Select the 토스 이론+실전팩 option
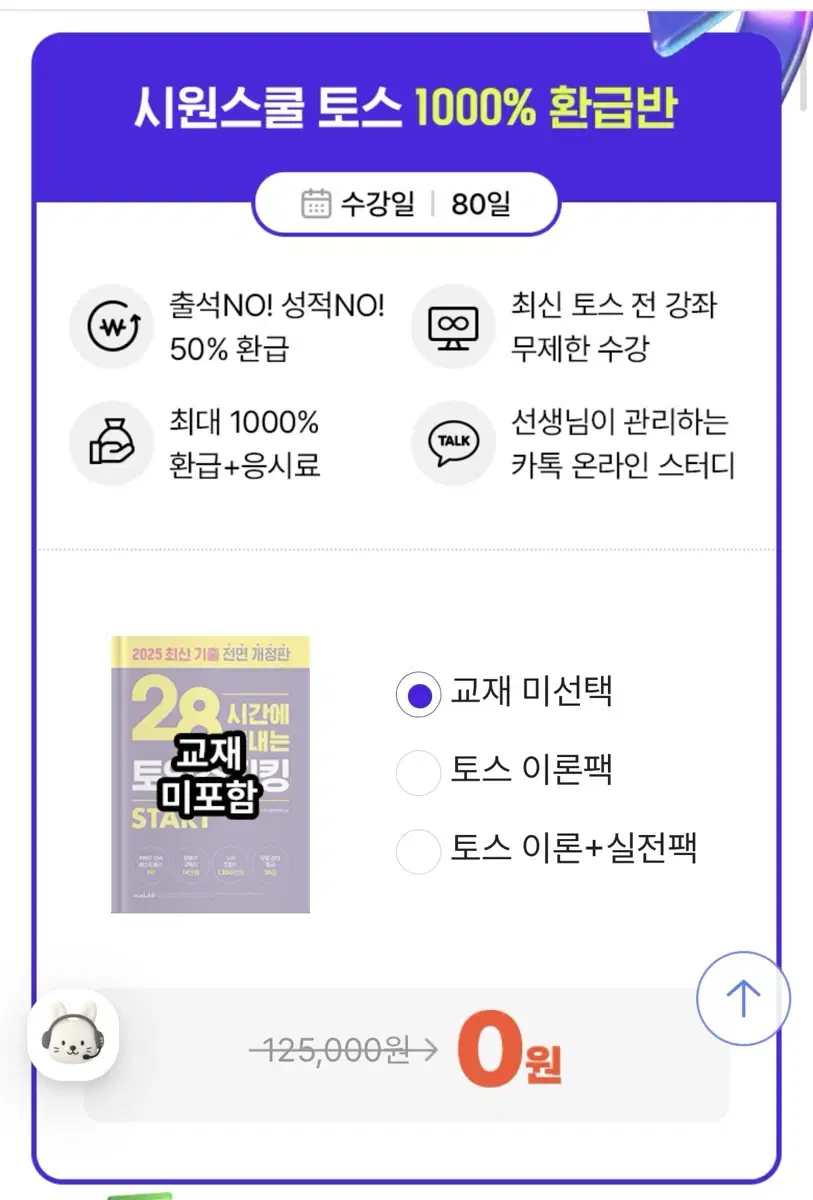This screenshot has width=813, height=1200. 418,851
